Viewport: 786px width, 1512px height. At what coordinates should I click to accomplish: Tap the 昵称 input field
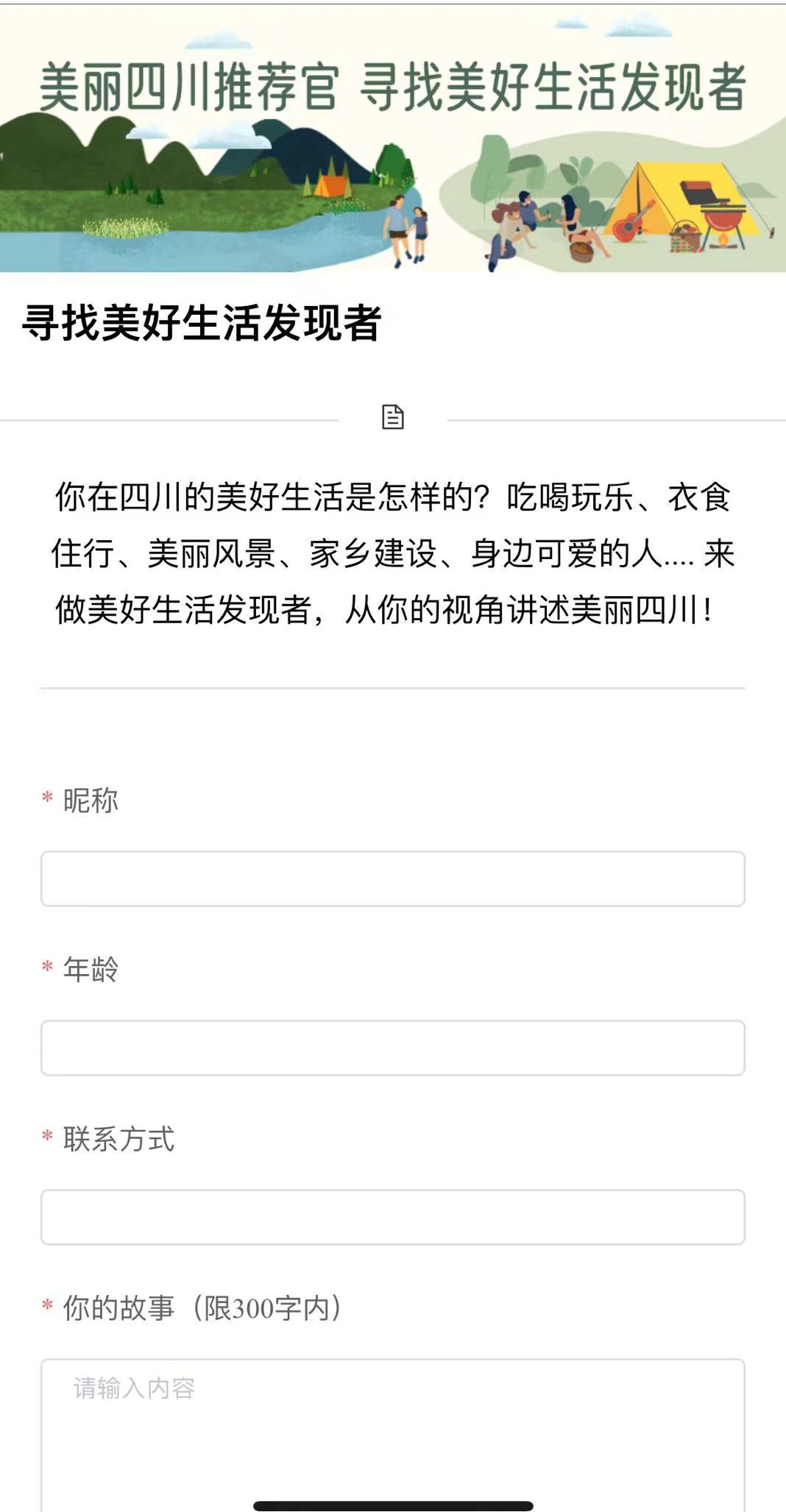(392, 879)
